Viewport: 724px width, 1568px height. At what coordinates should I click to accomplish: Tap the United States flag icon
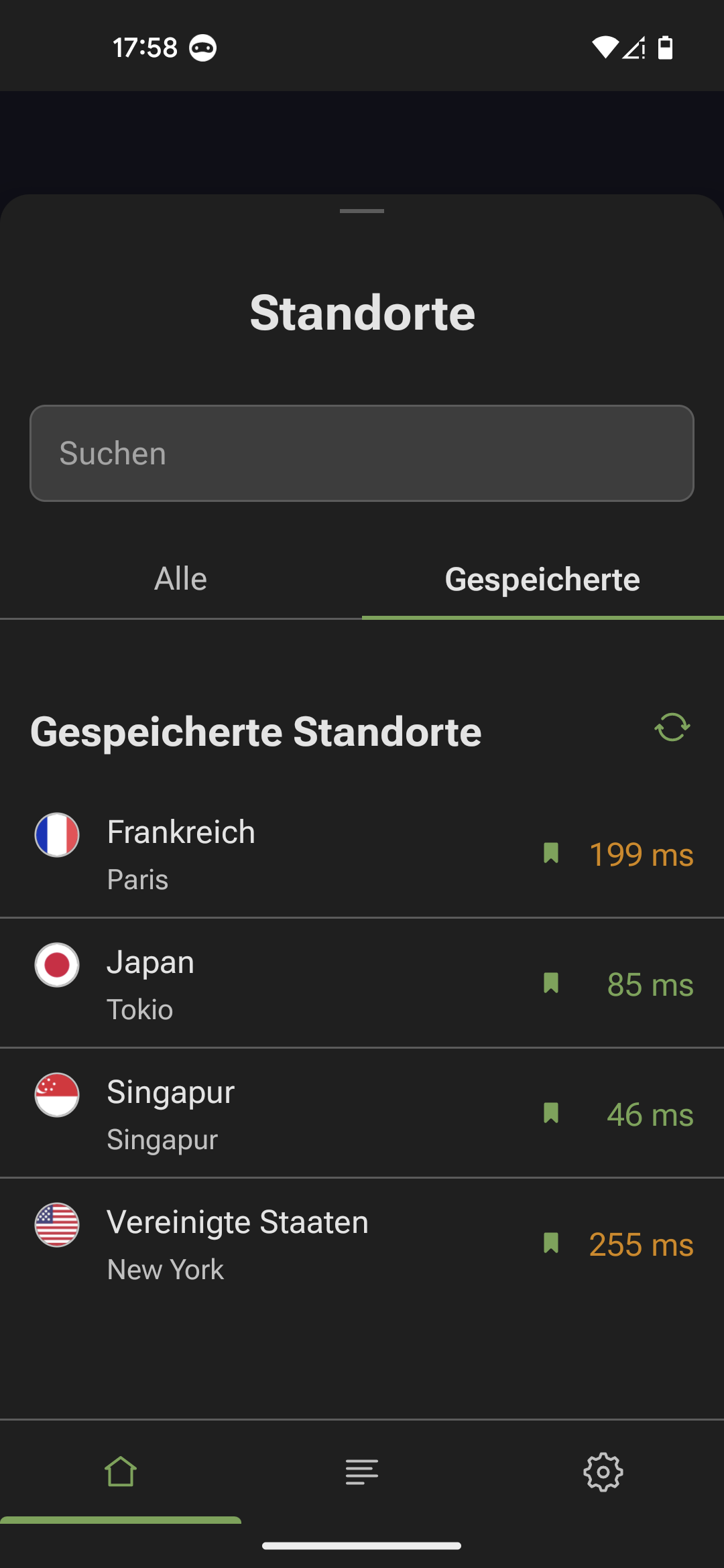pyautogui.click(x=57, y=1226)
